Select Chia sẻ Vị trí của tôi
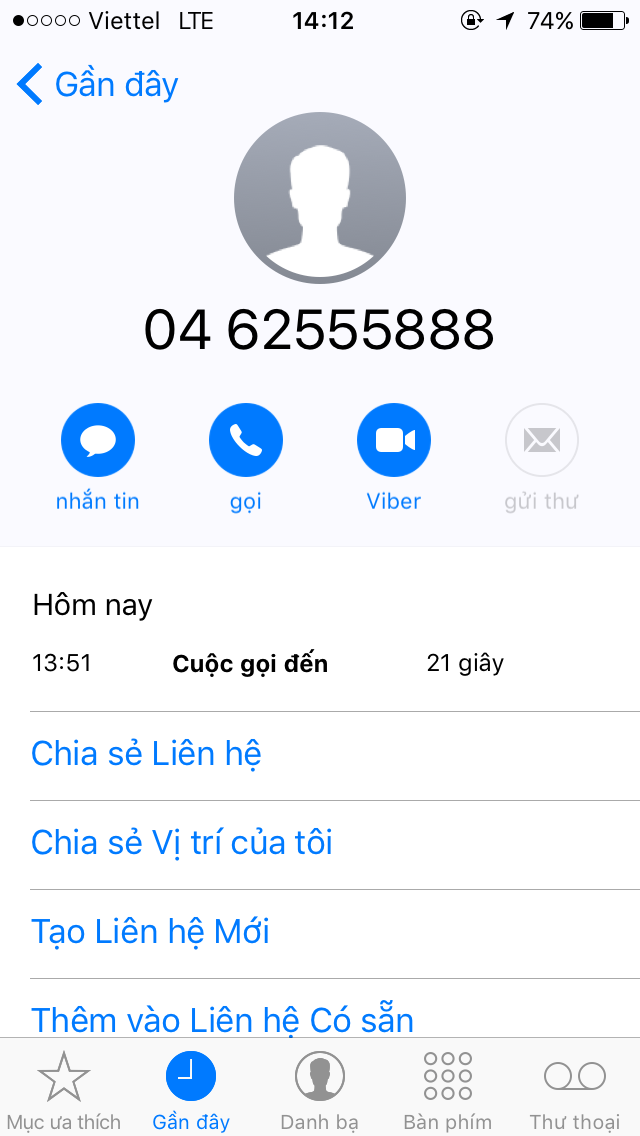This screenshot has width=640, height=1136. click(x=181, y=843)
